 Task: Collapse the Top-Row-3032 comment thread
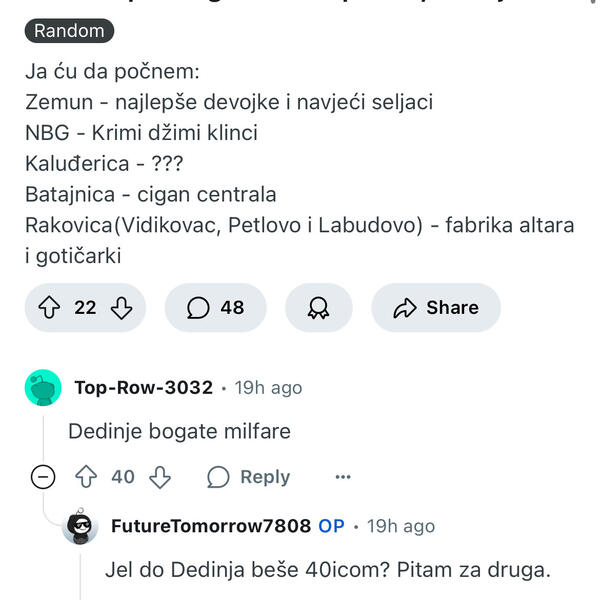tap(43, 477)
